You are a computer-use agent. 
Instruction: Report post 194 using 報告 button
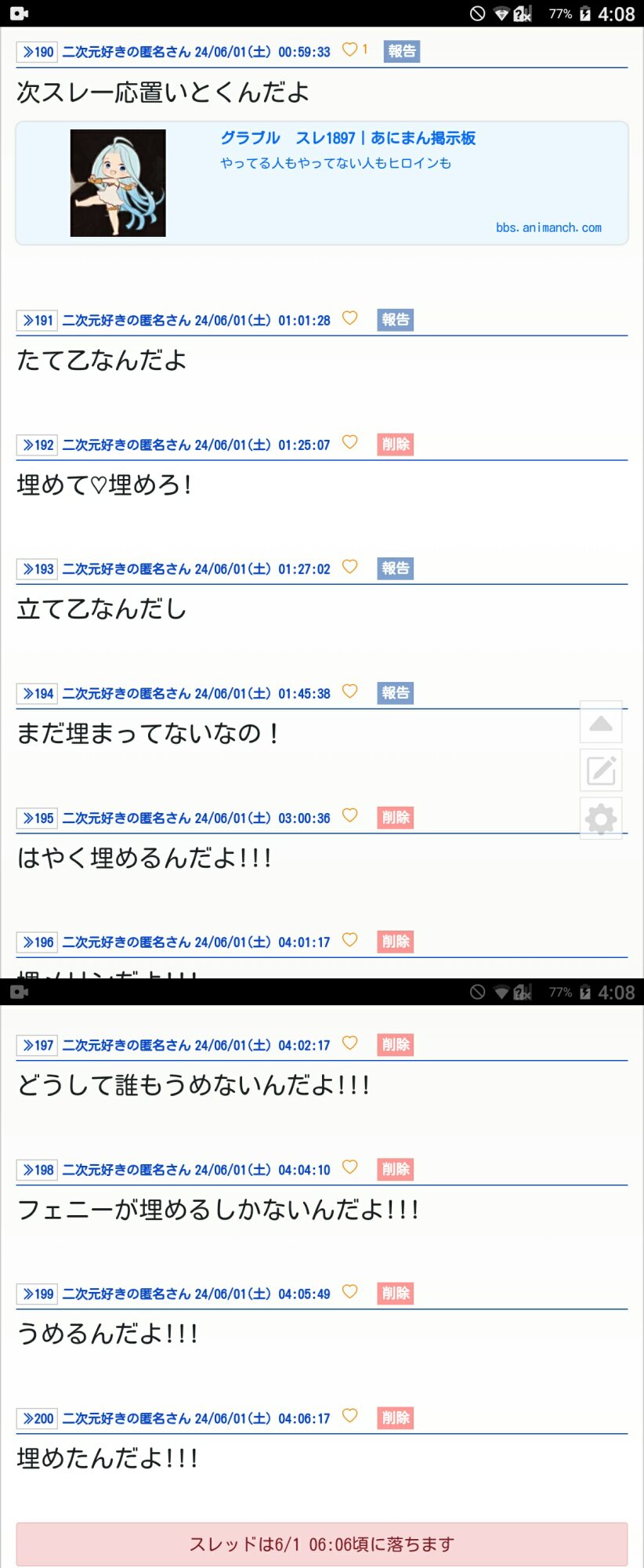(395, 692)
